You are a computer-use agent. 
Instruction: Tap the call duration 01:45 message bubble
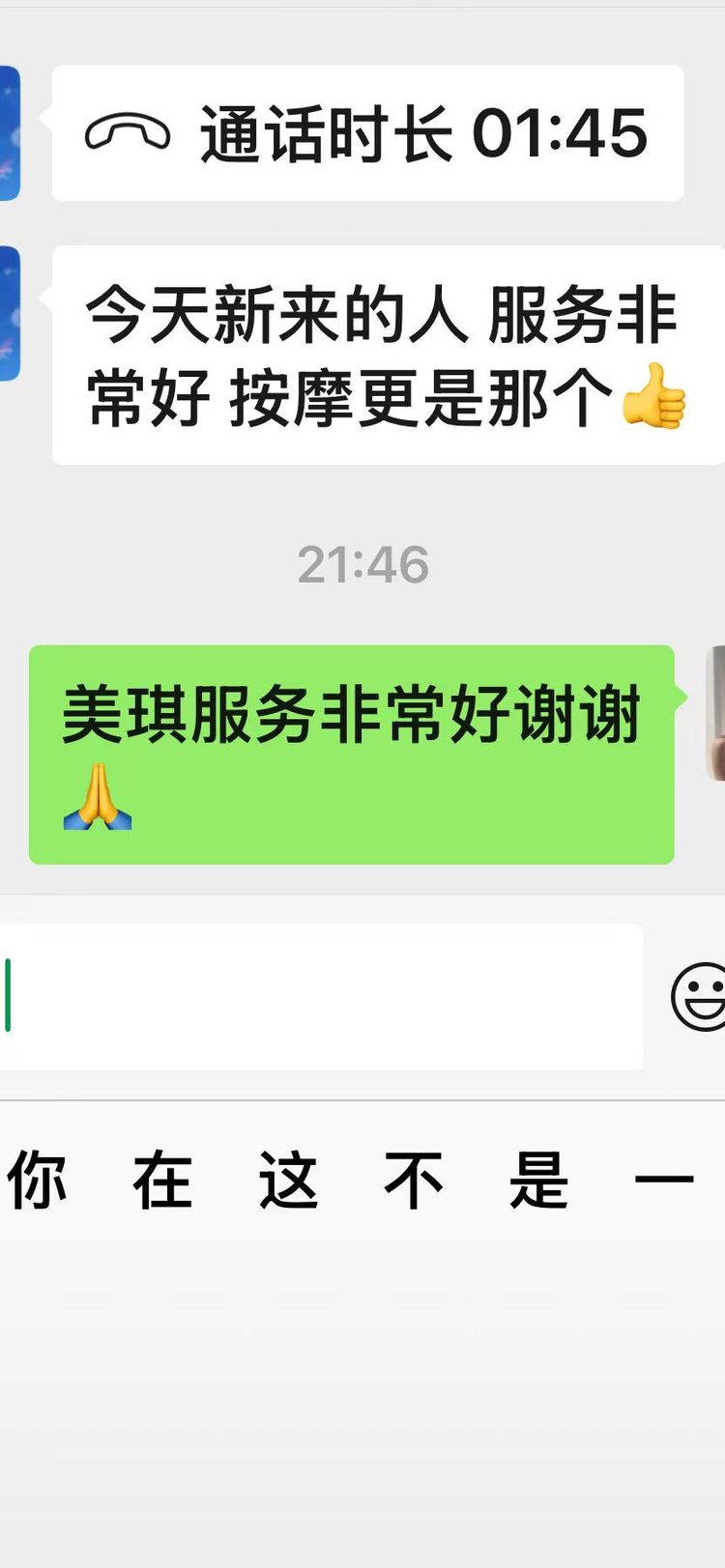click(x=367, y=133)
